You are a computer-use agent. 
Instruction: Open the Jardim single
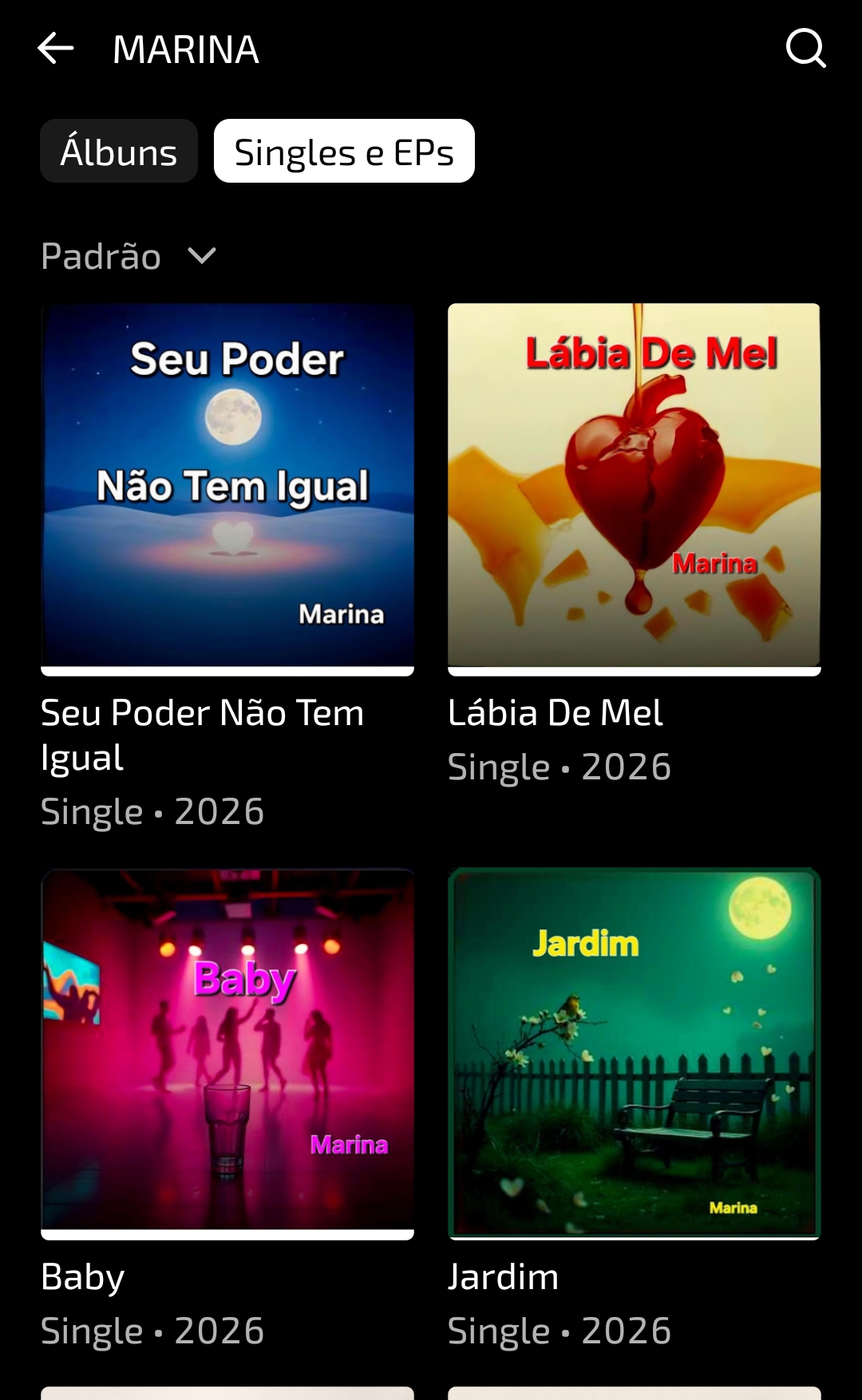click(635, 1051)
